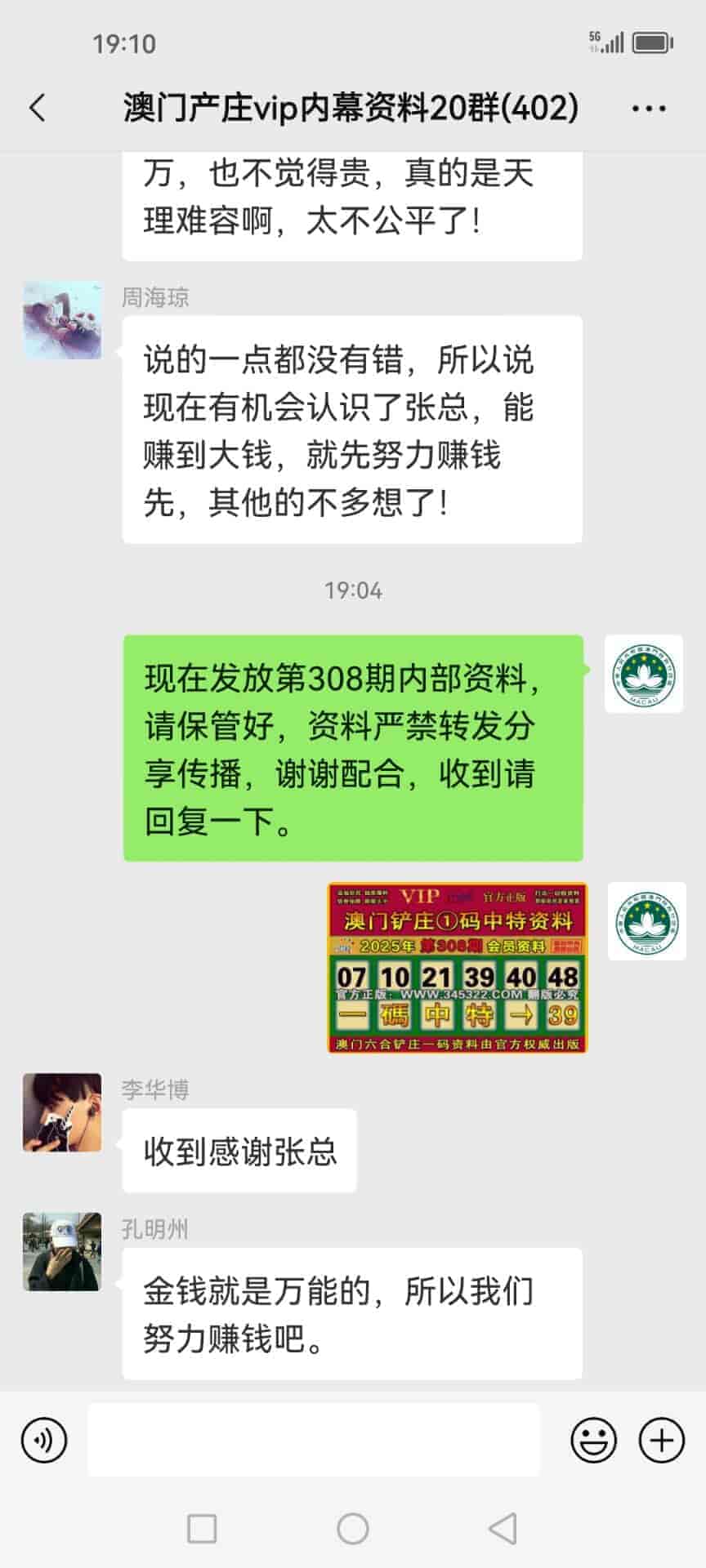706x1568 pixels.
Task: Open 李华博's profile avatar
Action: click(62, 1112)
